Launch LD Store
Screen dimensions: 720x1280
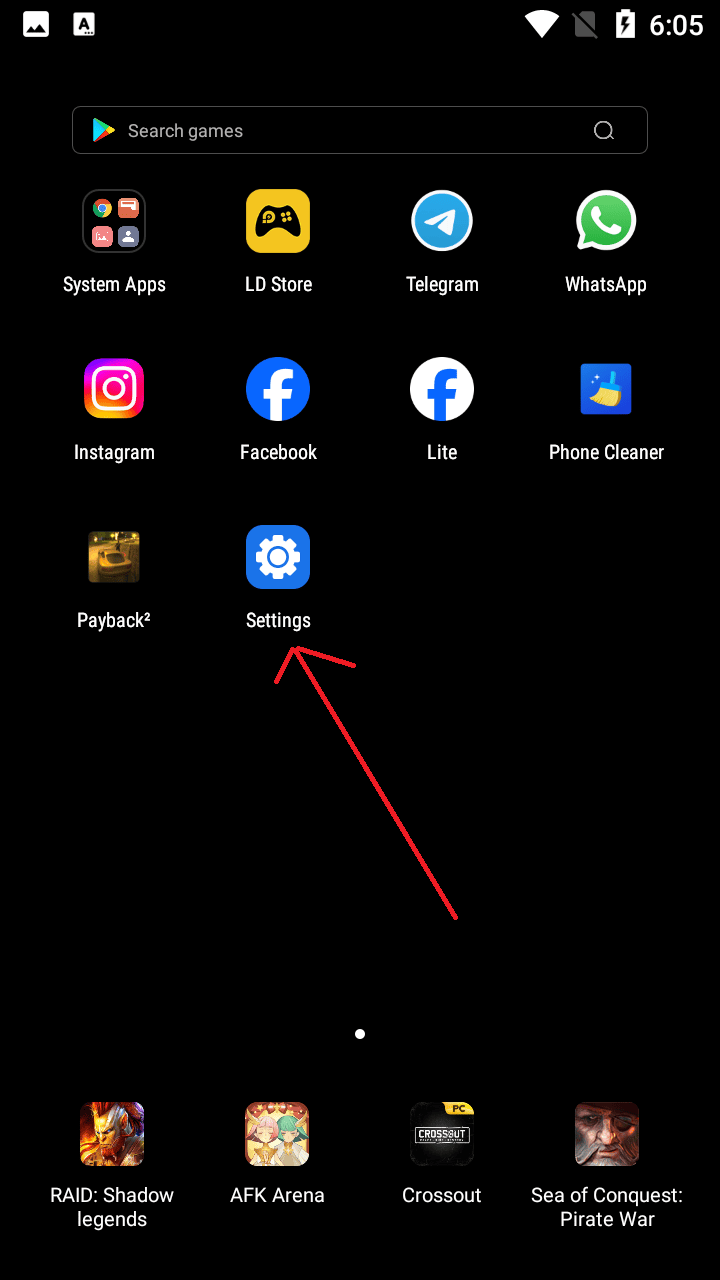pos(278,222)
